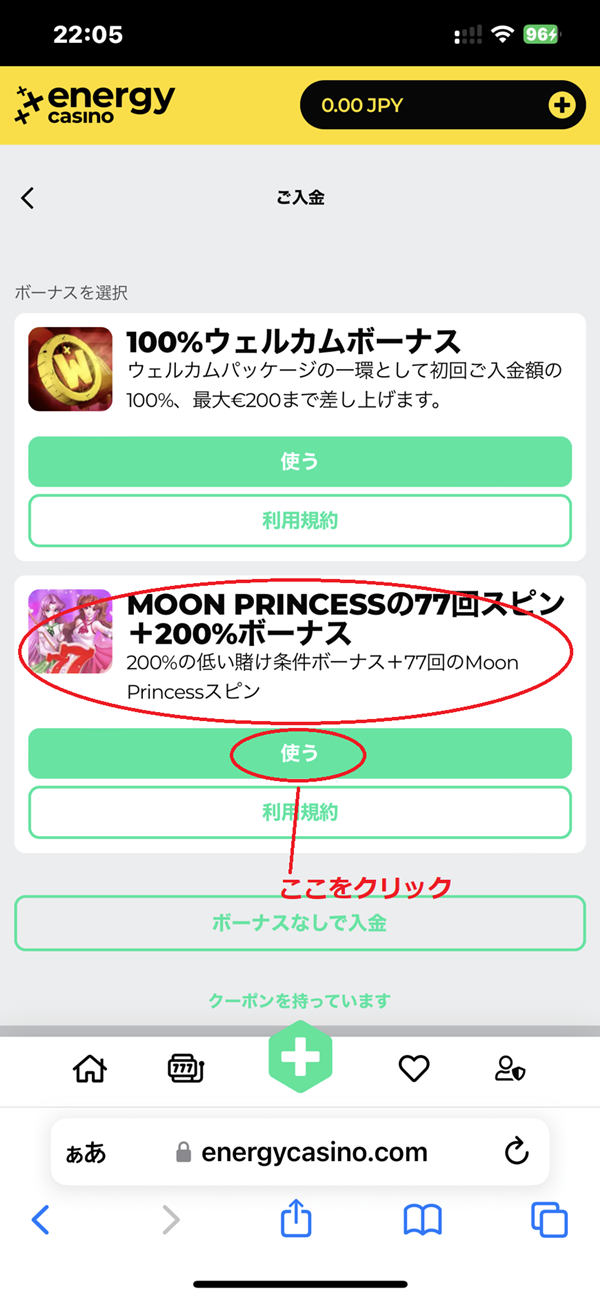Go back from the ご入金 page

click(28, 198)
